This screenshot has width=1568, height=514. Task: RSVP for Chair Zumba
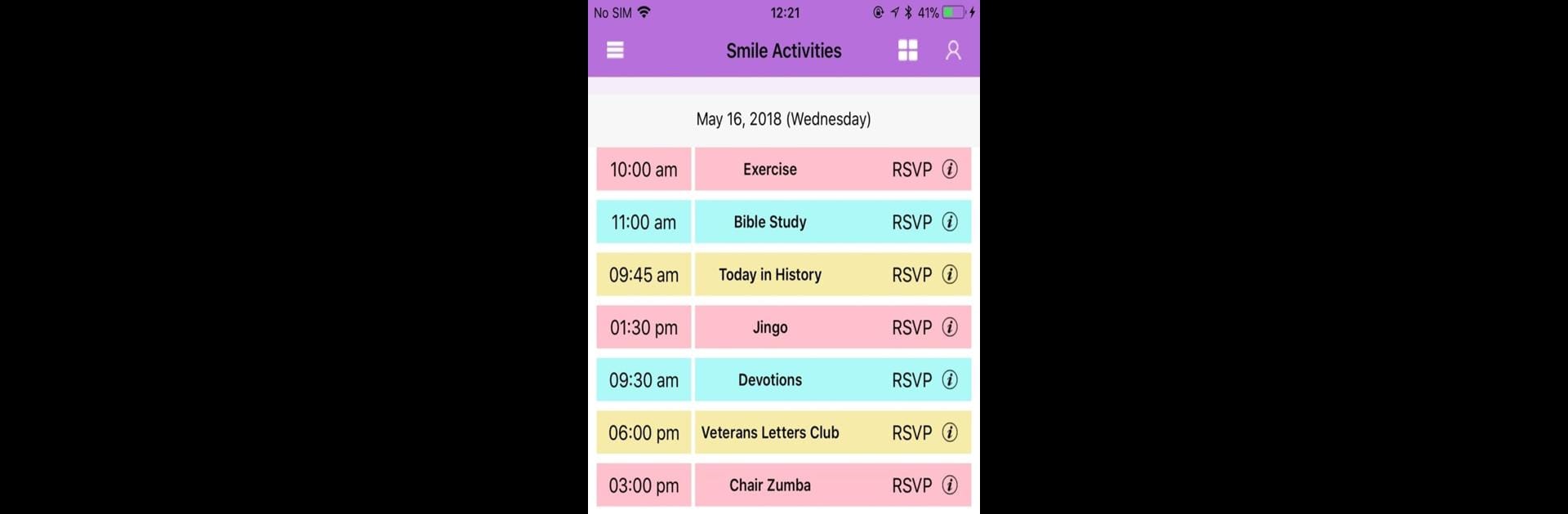click(911, 485)
